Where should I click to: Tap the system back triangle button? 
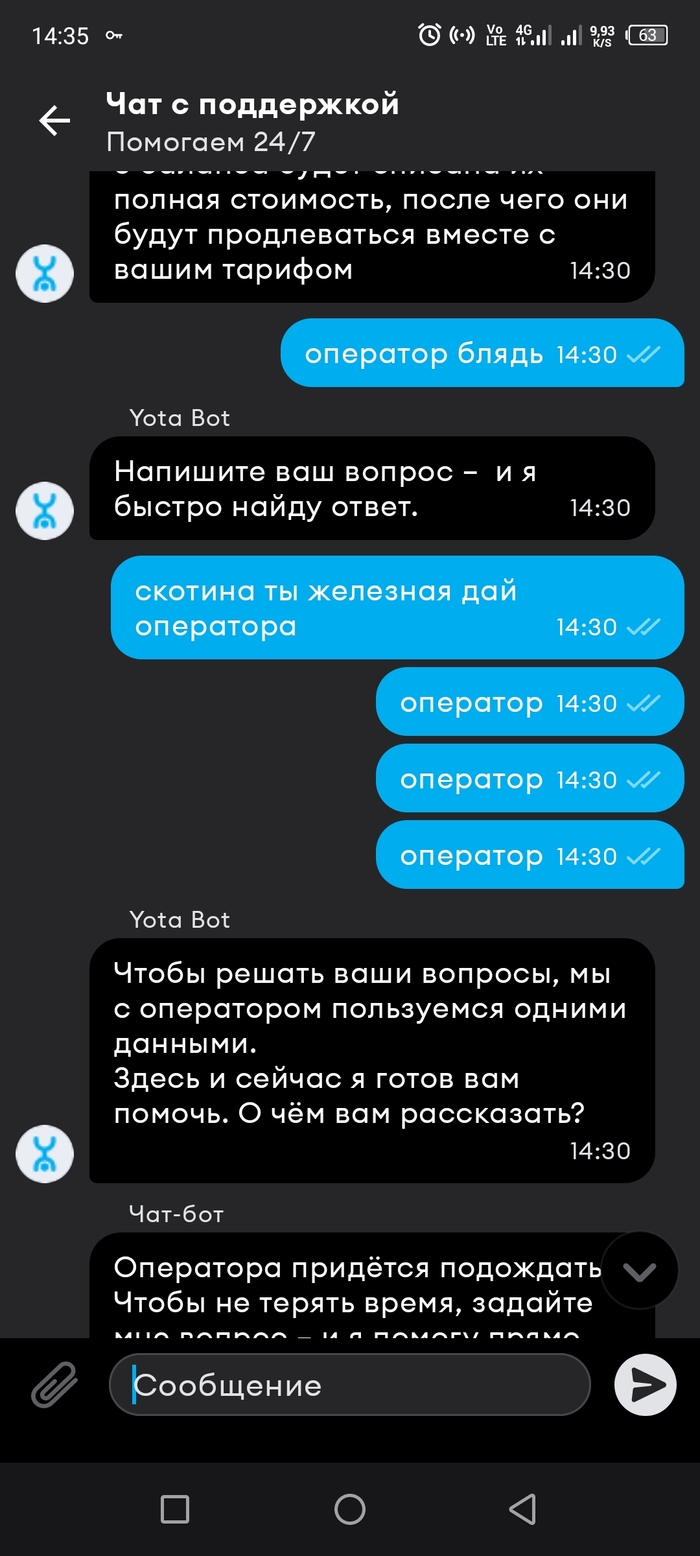tap(523, 1509)
